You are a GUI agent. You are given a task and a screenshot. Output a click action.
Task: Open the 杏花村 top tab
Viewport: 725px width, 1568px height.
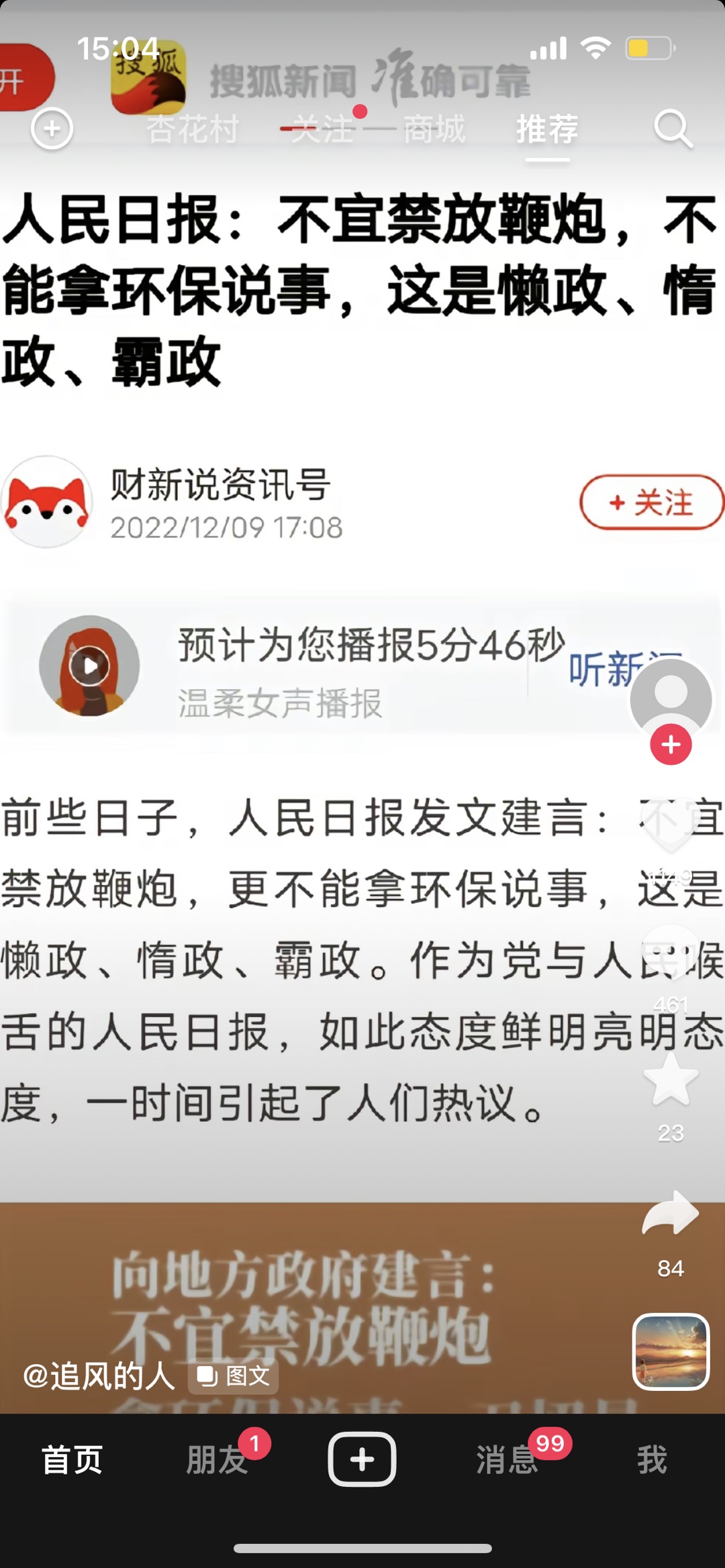click(193, 129)
